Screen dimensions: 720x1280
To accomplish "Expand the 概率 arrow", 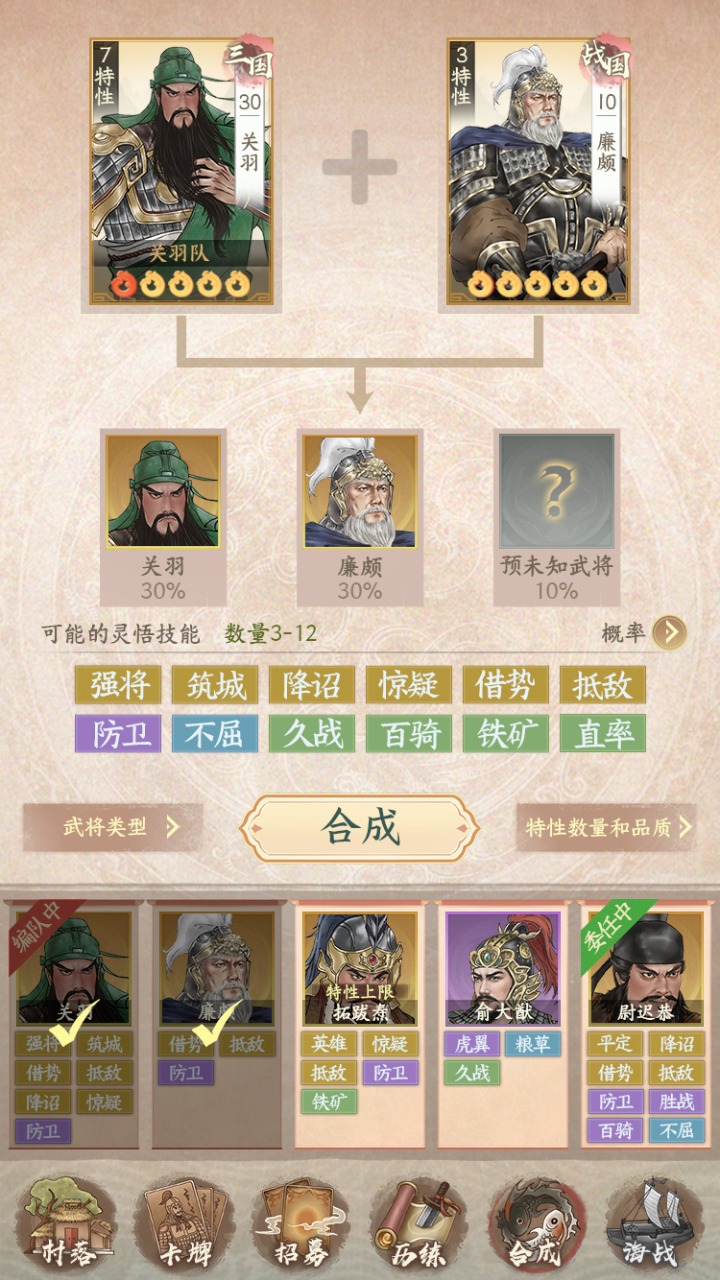I will [669, 633].
